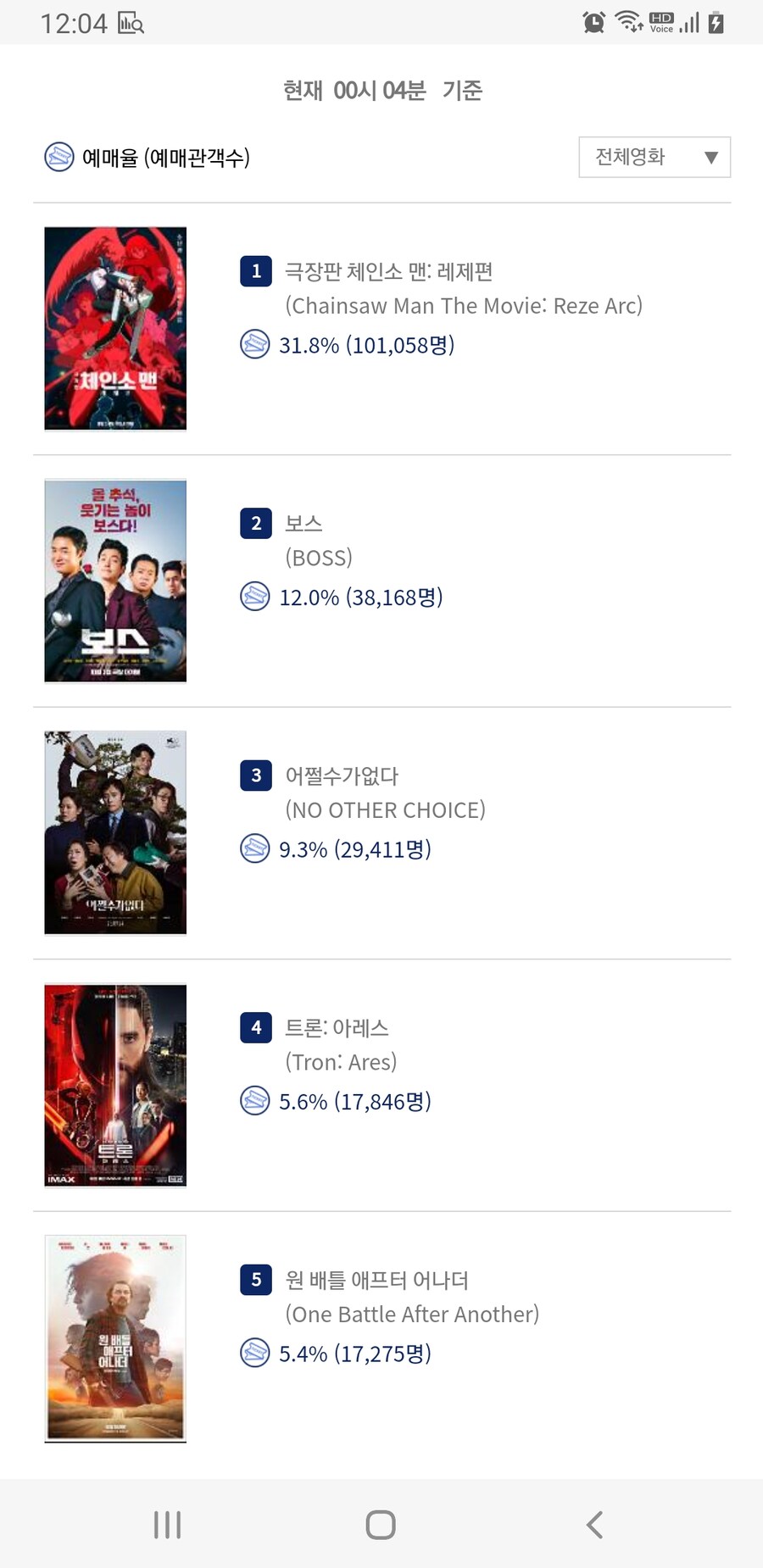The height and width of the screenshot is (1568, 763).
Task: View the 어쩔수가없다 (NO OTHER CHOICE) poster
Action: pyautogui.click(x=115, y=833)
